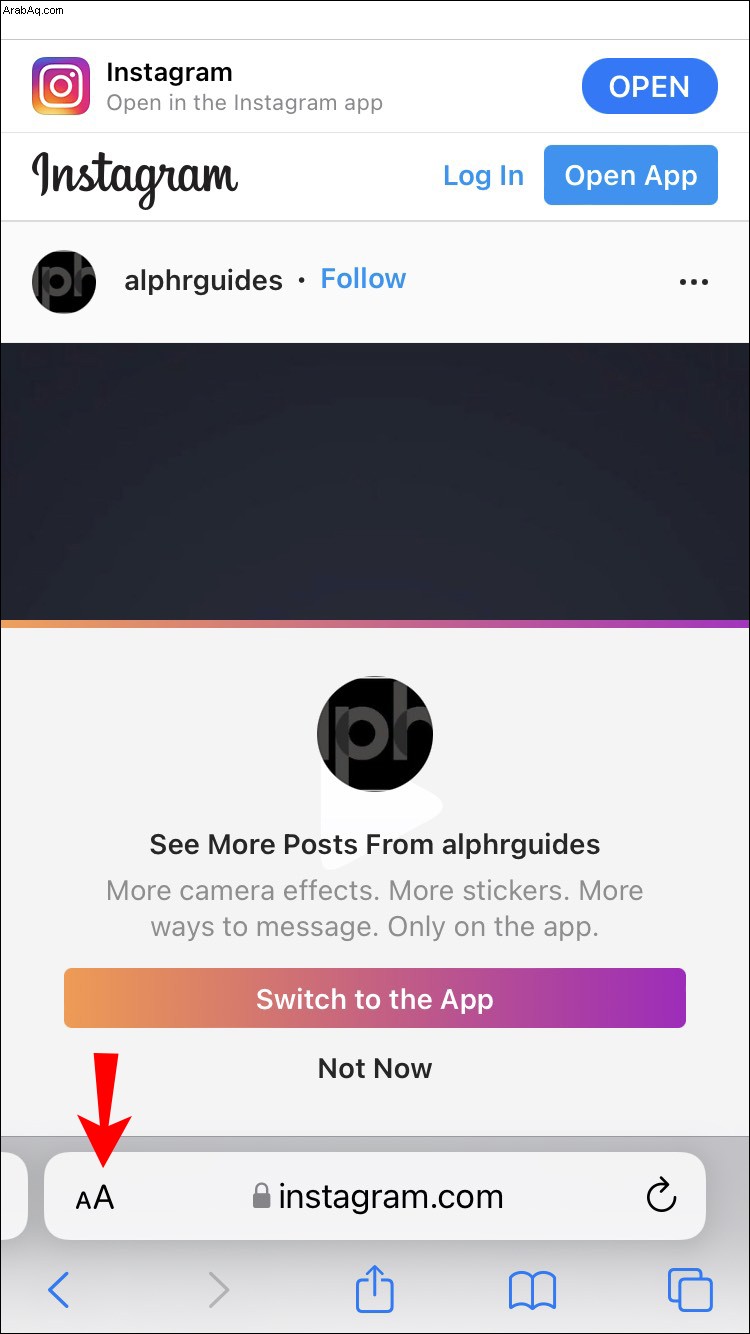Open the three-dot menu on the post

pyautogui.click(x=693, y=282)
